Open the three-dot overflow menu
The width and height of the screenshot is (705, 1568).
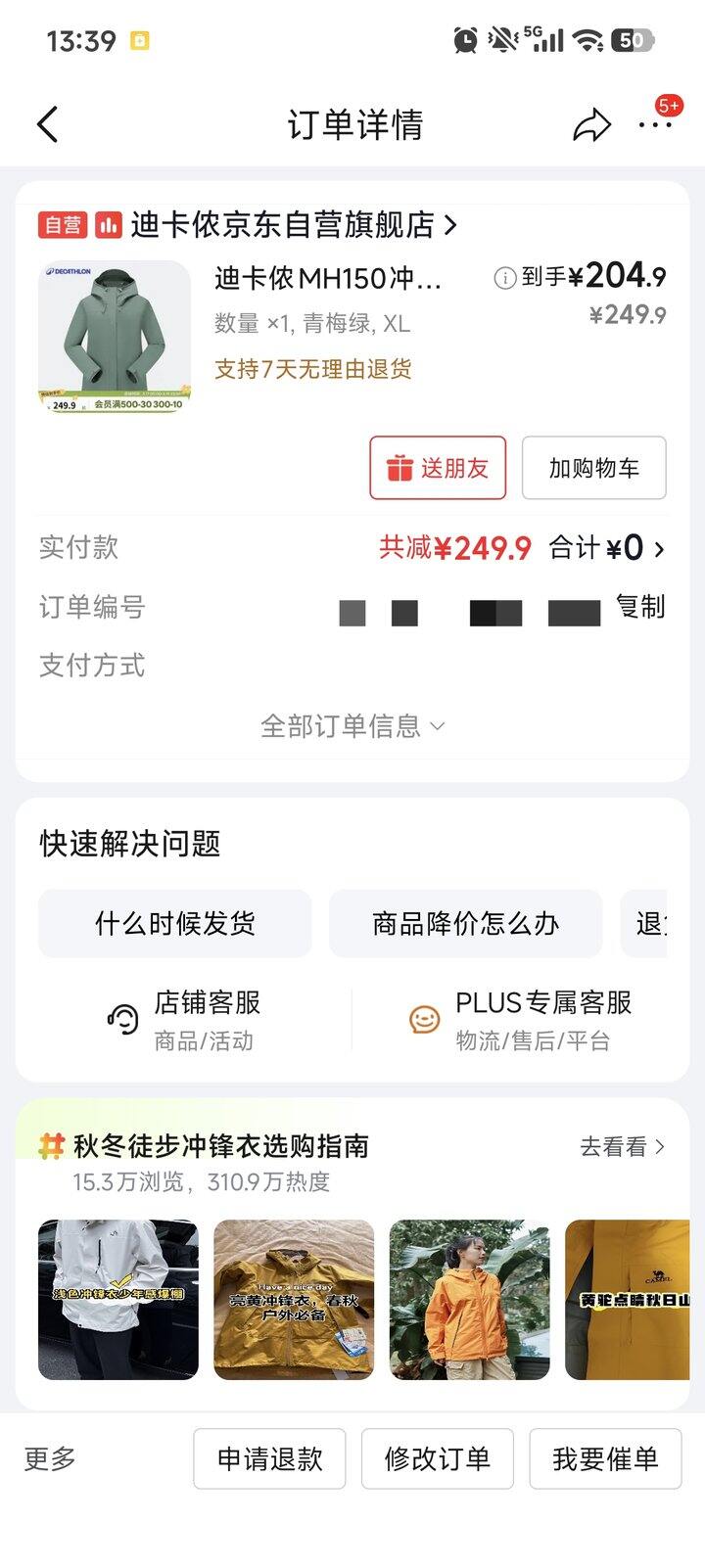[x=654, y=125]
